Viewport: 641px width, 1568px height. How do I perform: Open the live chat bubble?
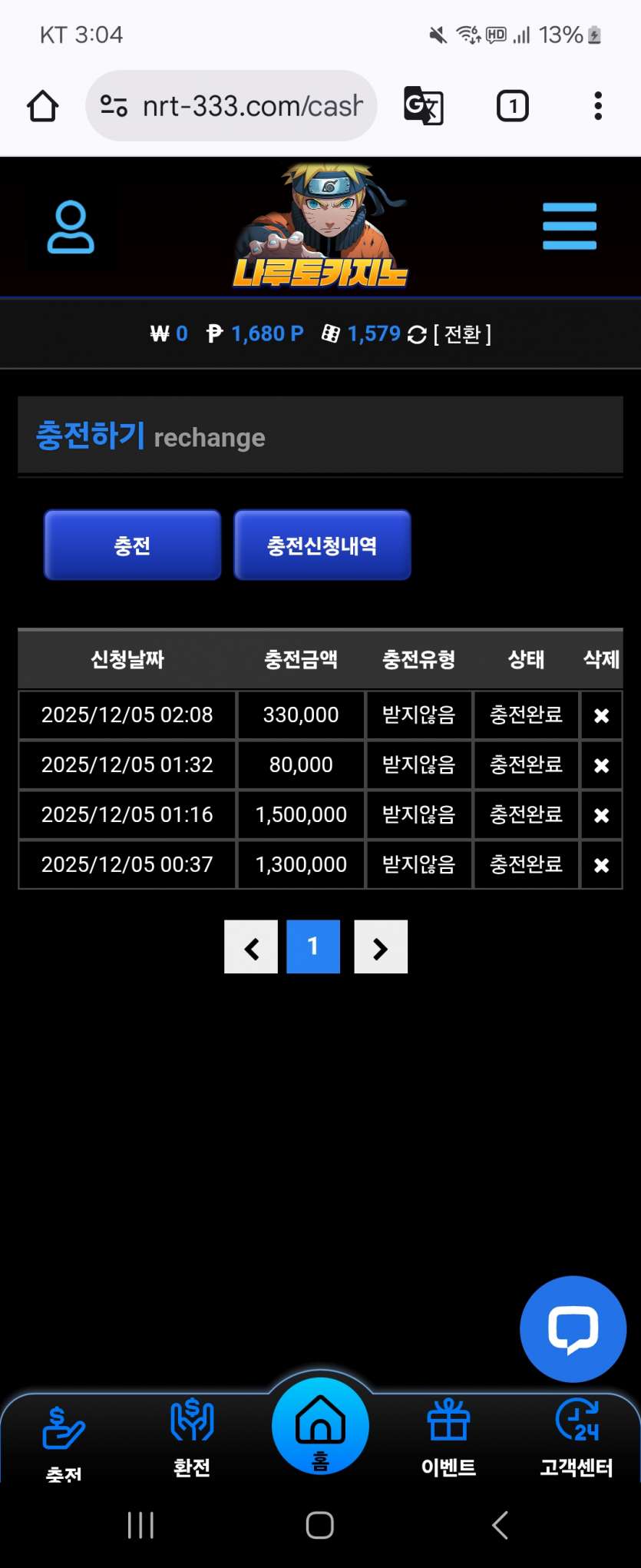[x=573, y=1329]
